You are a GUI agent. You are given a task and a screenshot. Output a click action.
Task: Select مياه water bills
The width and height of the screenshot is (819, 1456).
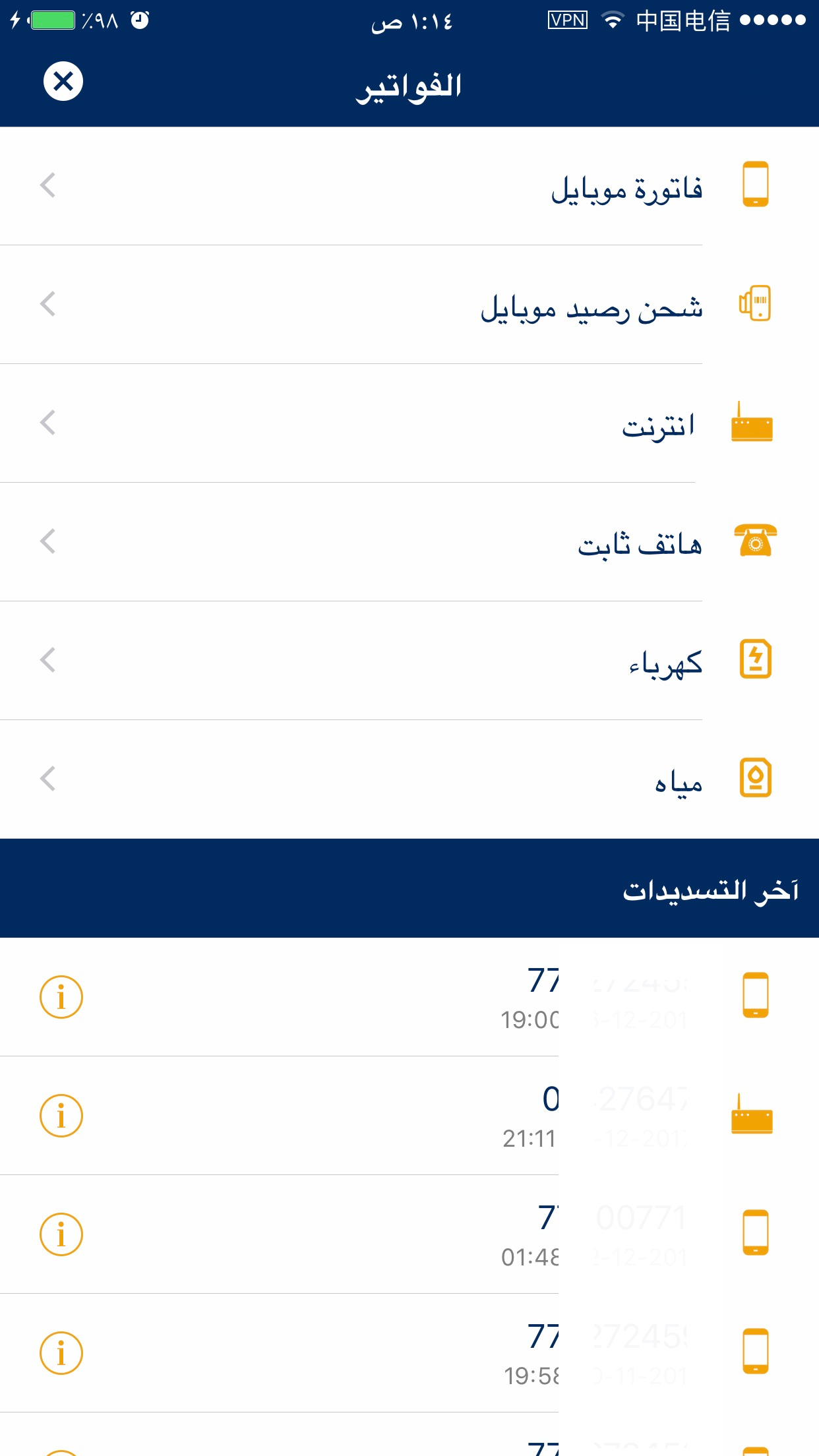click(678, 781)
